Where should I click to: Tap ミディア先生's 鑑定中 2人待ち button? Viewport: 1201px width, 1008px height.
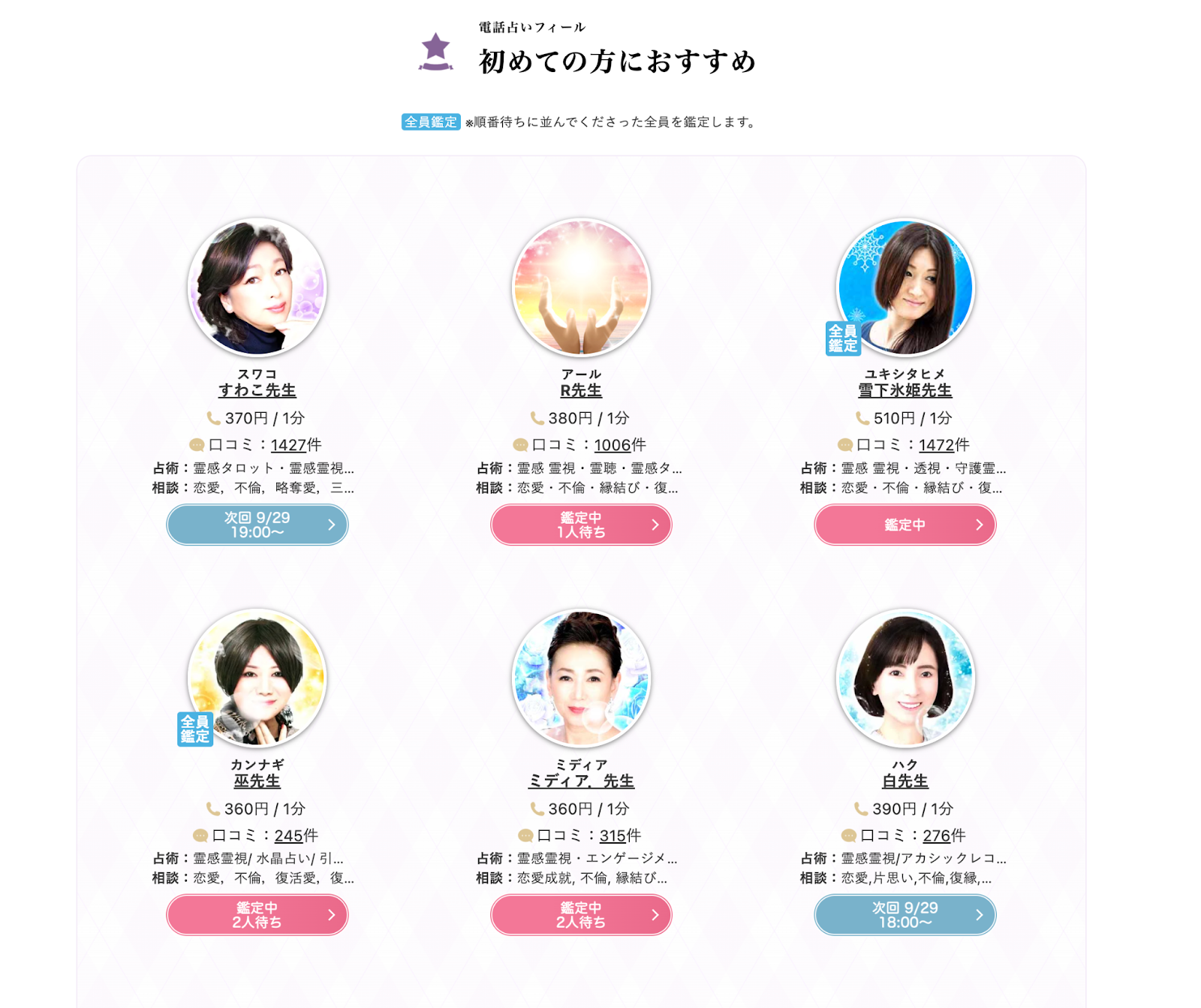pyautogui.click(x=581, y=915)
